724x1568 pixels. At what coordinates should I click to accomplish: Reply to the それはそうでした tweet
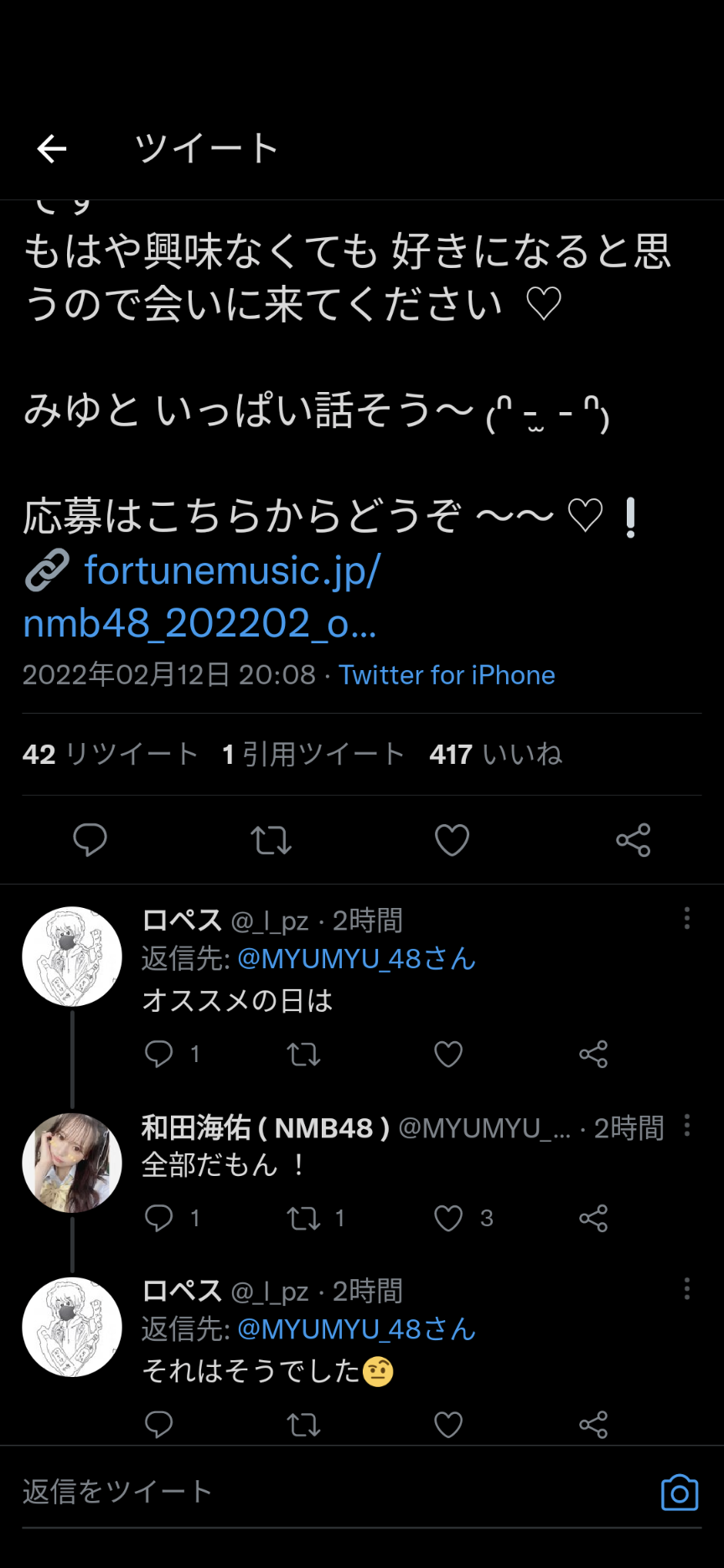(158, 1424)
